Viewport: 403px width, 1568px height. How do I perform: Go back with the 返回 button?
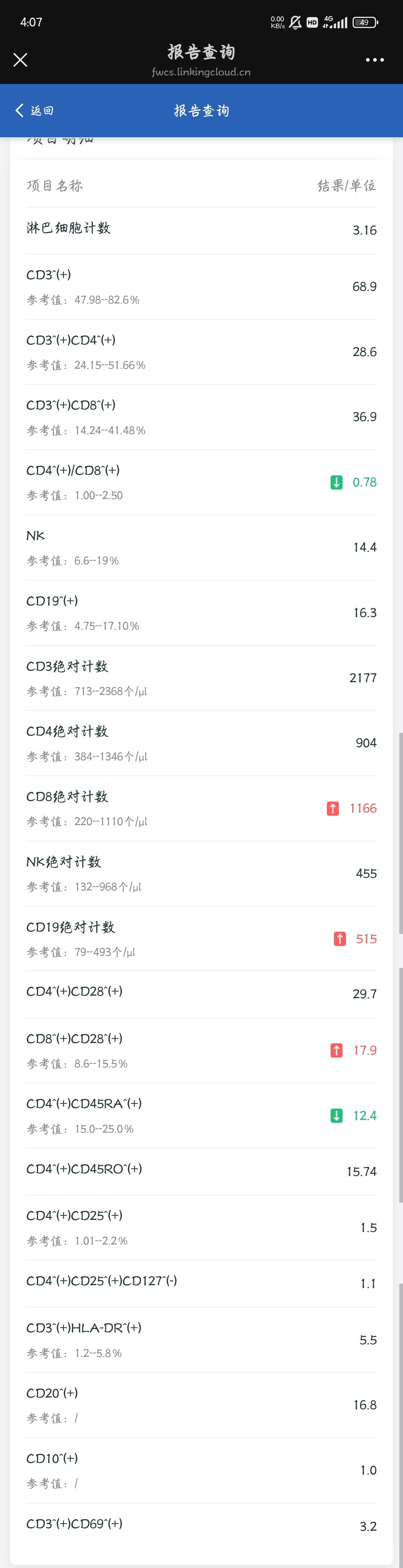(34, 110)
